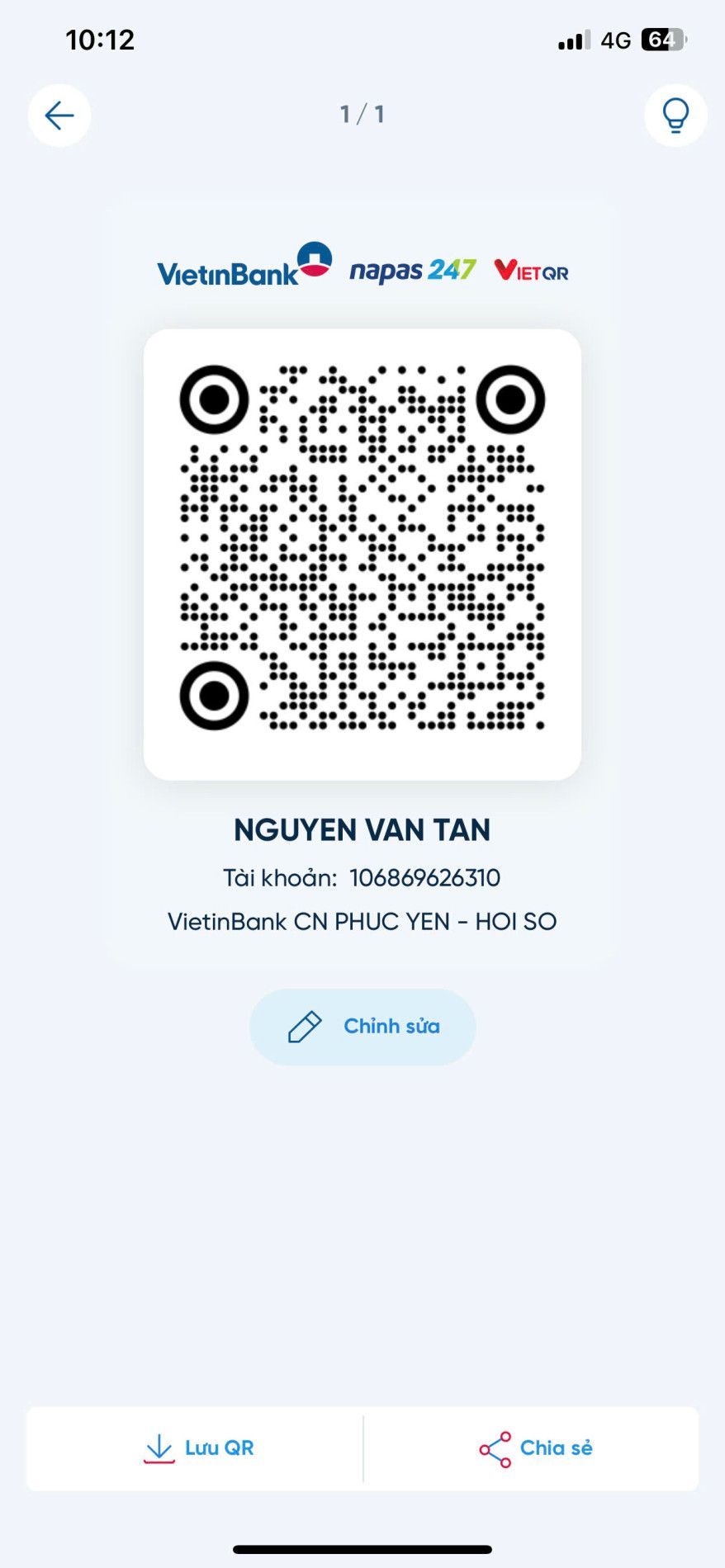The width and height of the screenshot is (725, 1568).
Task: Open the lightbulb tips icon
Action: 675,116
